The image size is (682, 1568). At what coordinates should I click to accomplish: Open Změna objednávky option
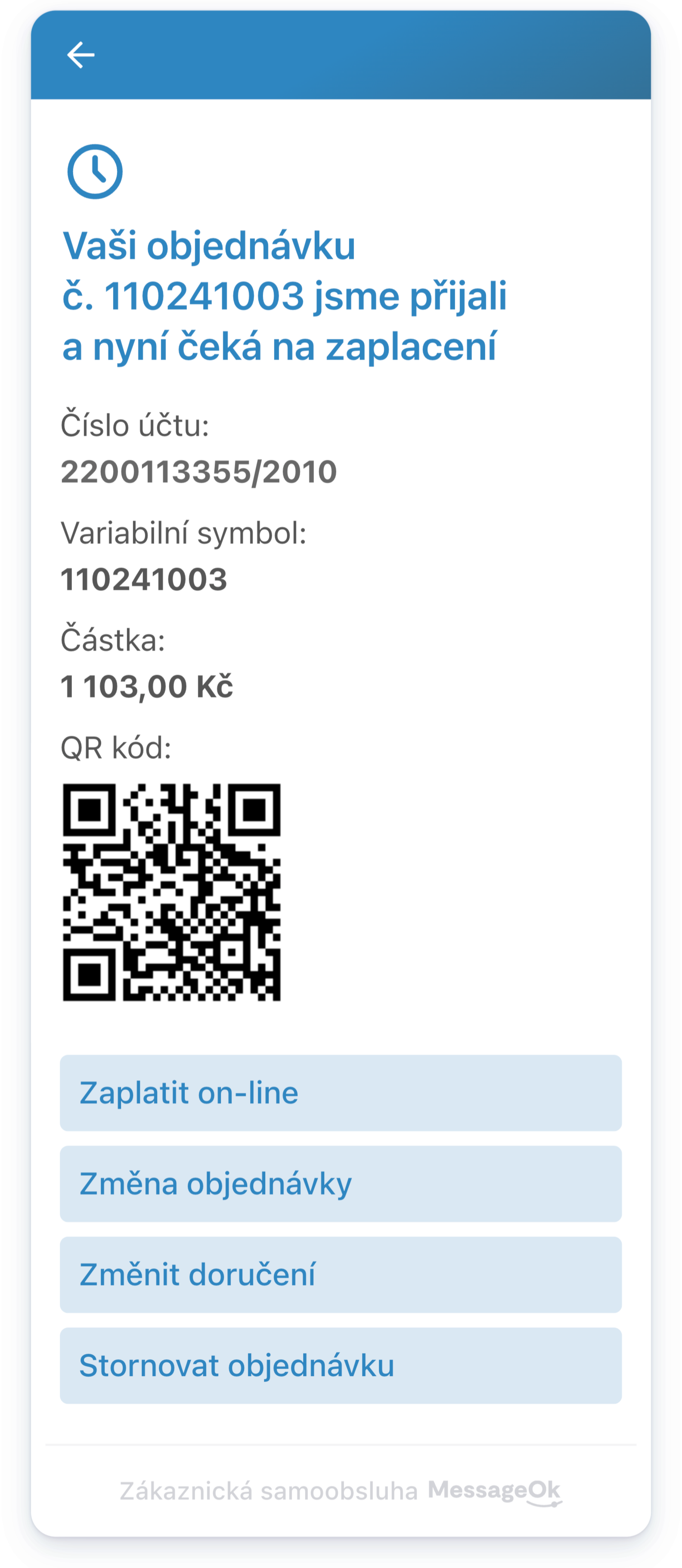tap(341, 1183)
